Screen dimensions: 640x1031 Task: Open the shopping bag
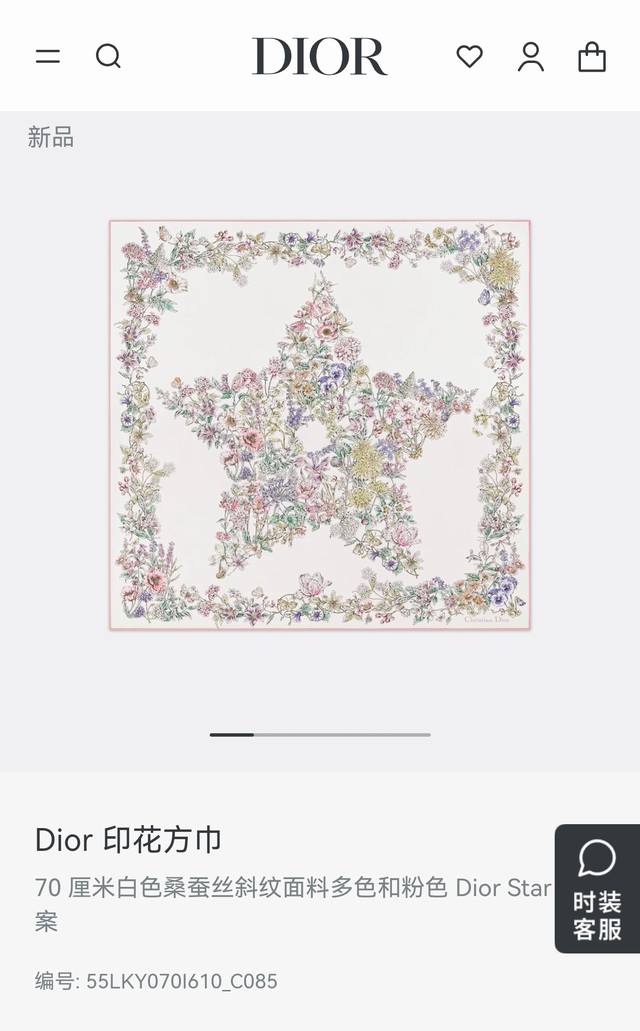pyautogui.click(x=592, y=57)
